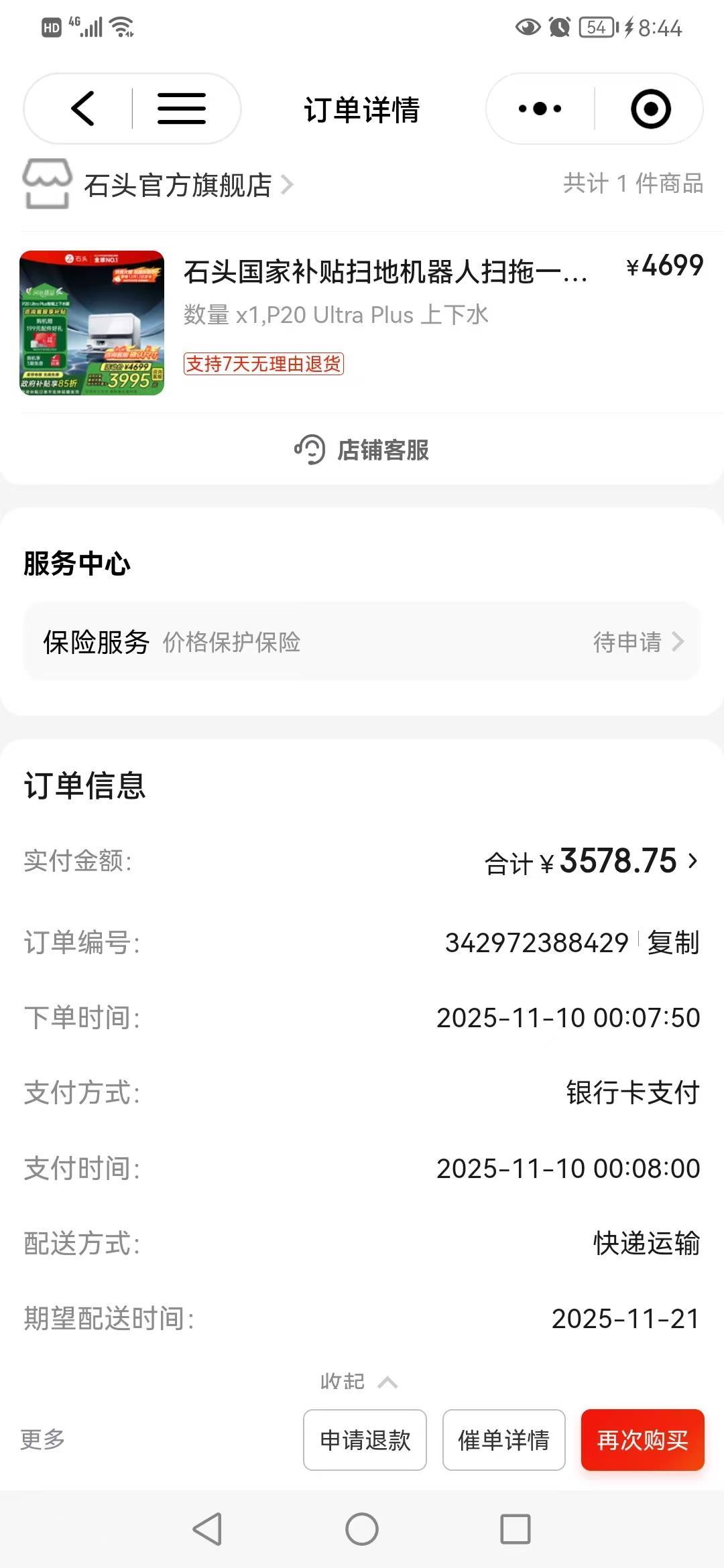Tap 更多 for more options

pyautogui.click(x=42, y=1439)
